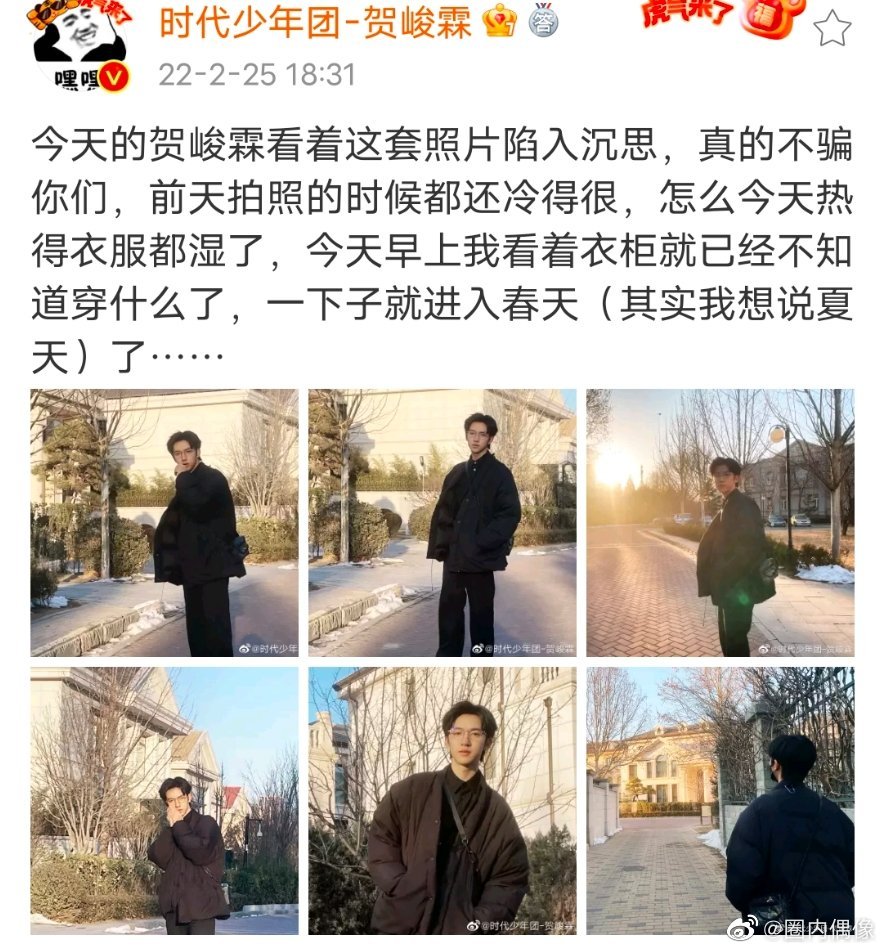
Task: View the fifth close-up photo with glasses
Action: [442, 800]
